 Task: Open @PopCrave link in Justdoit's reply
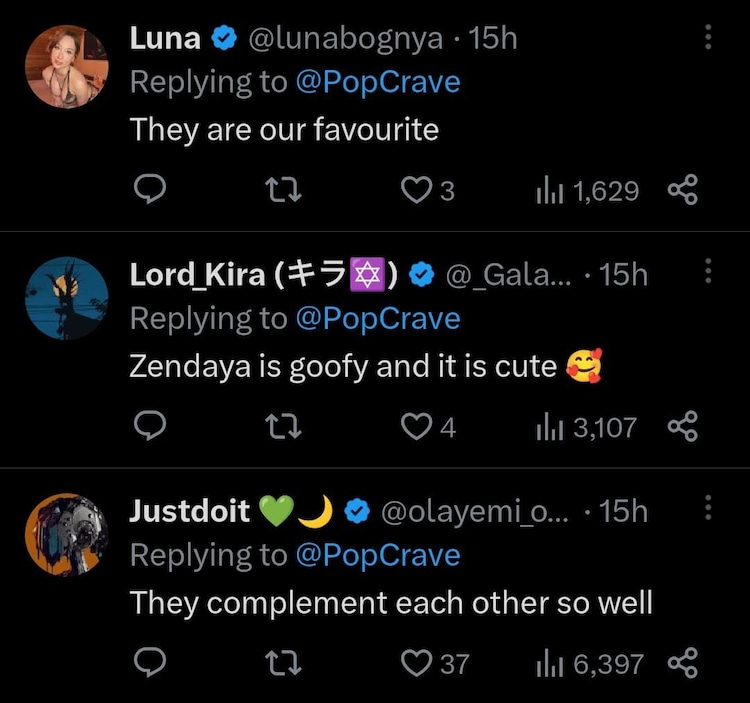[378, 555]
